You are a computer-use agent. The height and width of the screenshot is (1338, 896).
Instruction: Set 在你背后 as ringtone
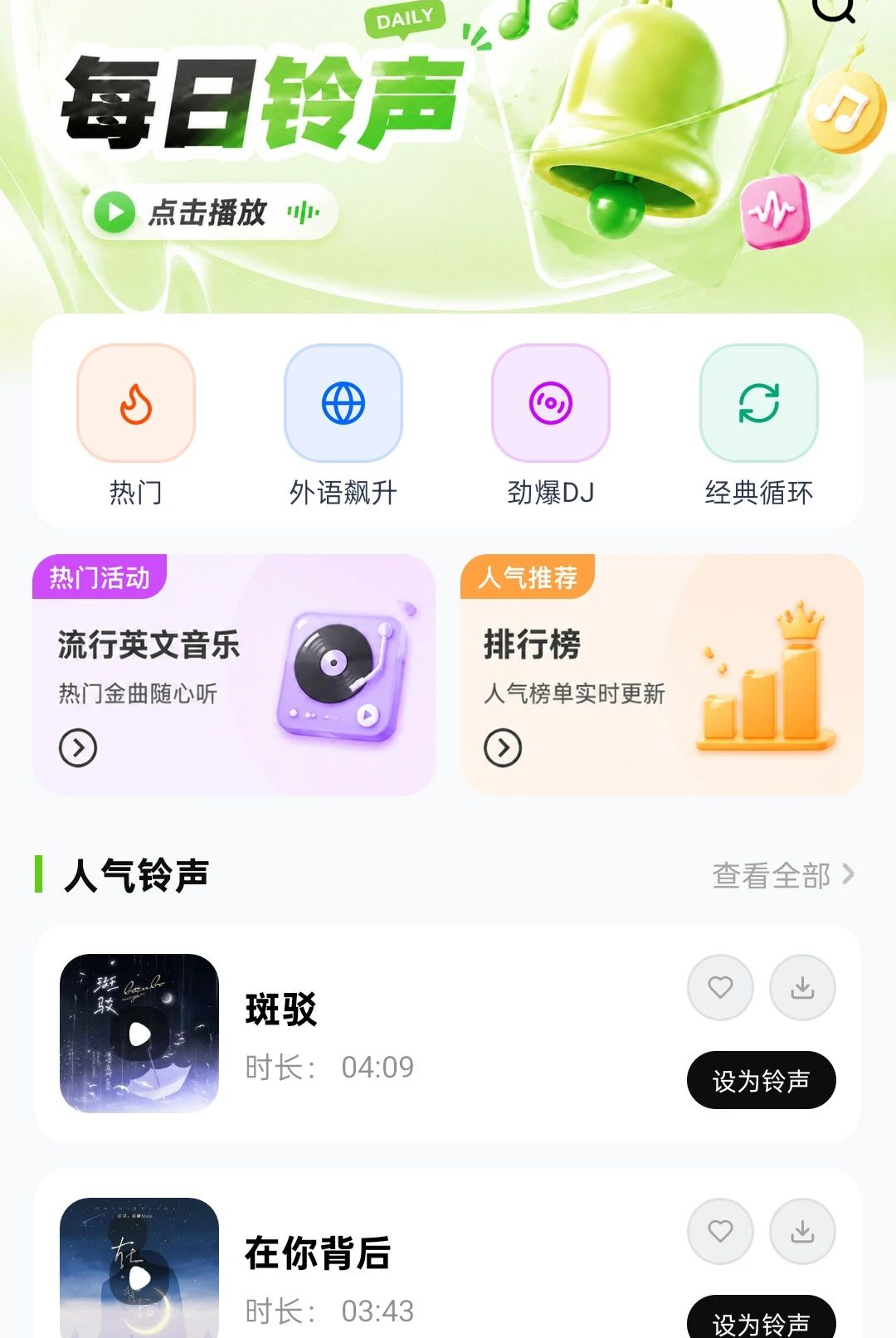pos(762,1319)
